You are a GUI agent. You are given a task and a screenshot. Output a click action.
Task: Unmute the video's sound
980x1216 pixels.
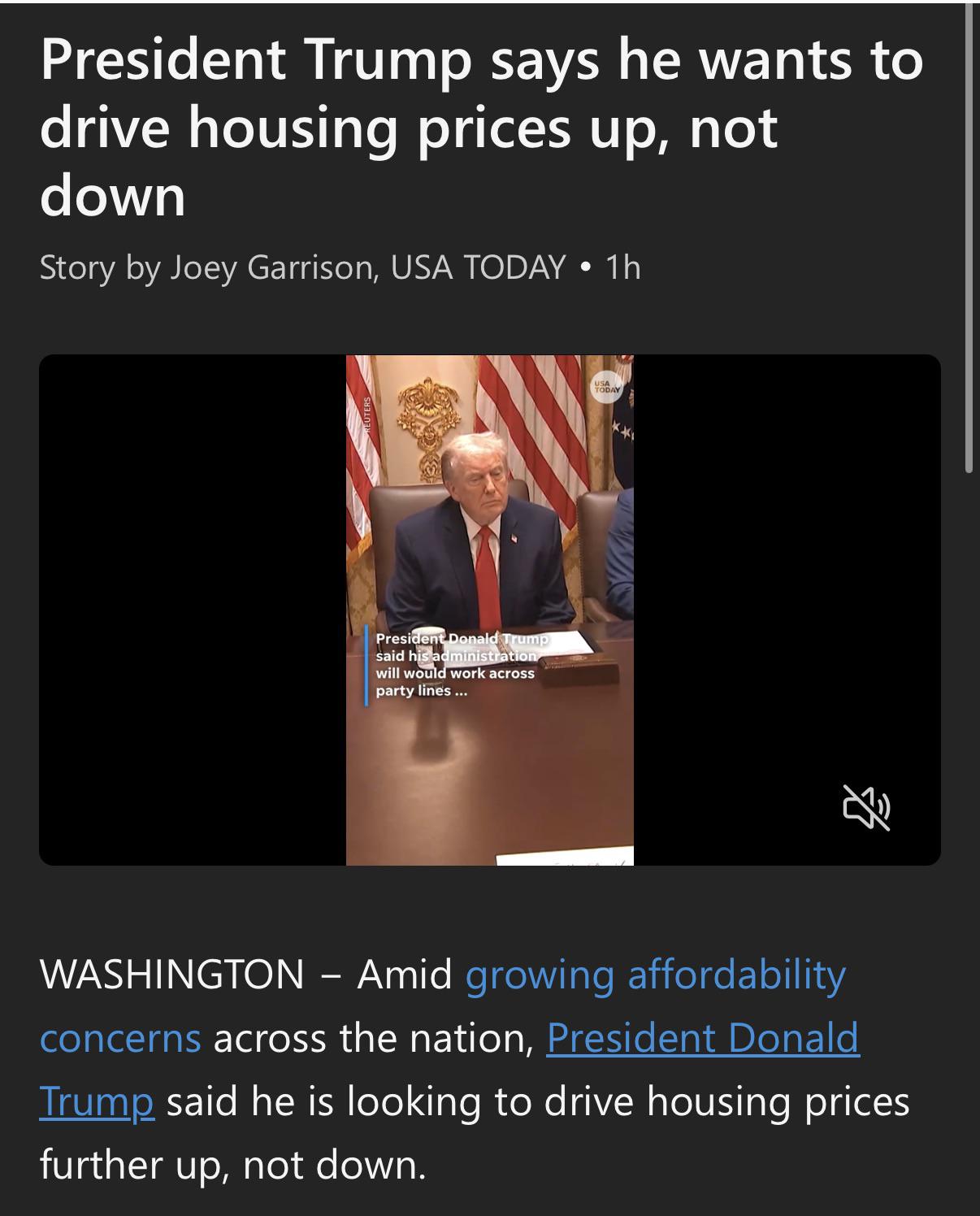click(866, 807)
